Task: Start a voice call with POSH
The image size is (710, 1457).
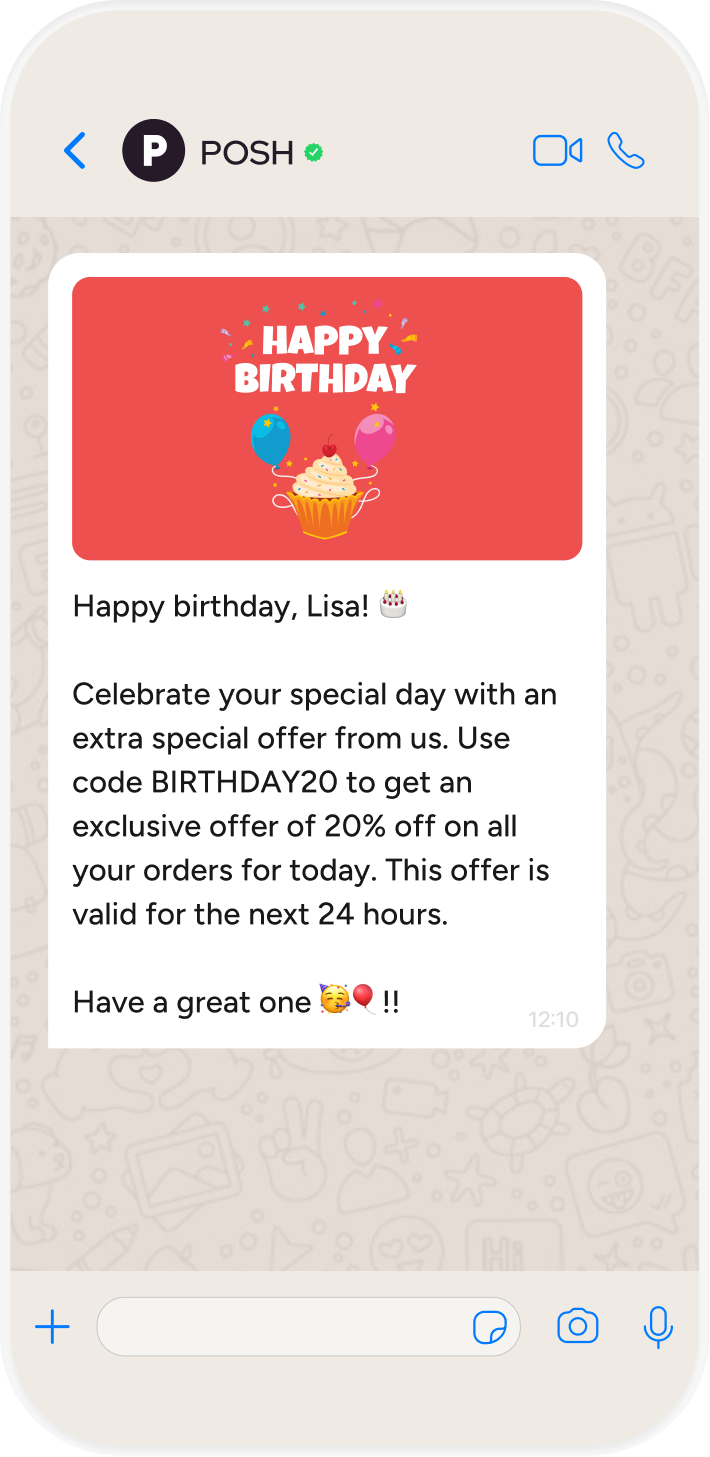Action: [x=626, y=151]
